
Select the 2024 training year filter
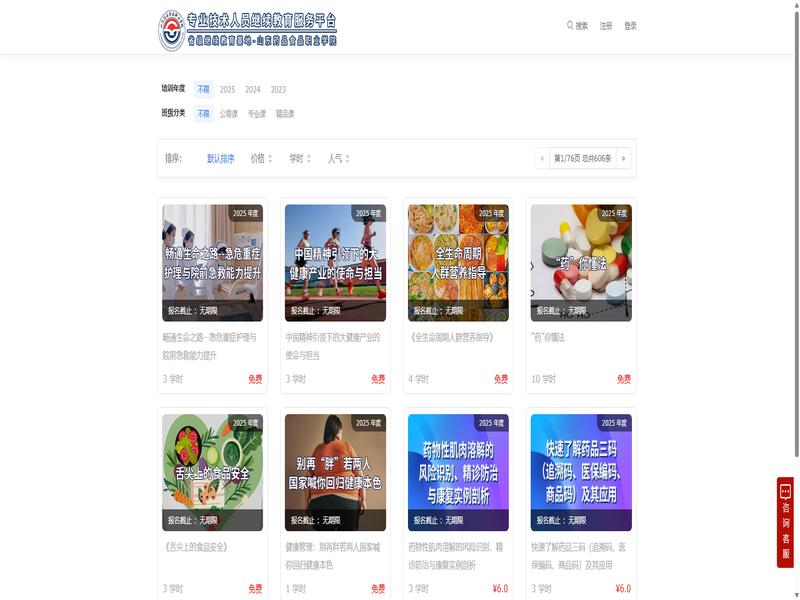click(x=253, y=90)
